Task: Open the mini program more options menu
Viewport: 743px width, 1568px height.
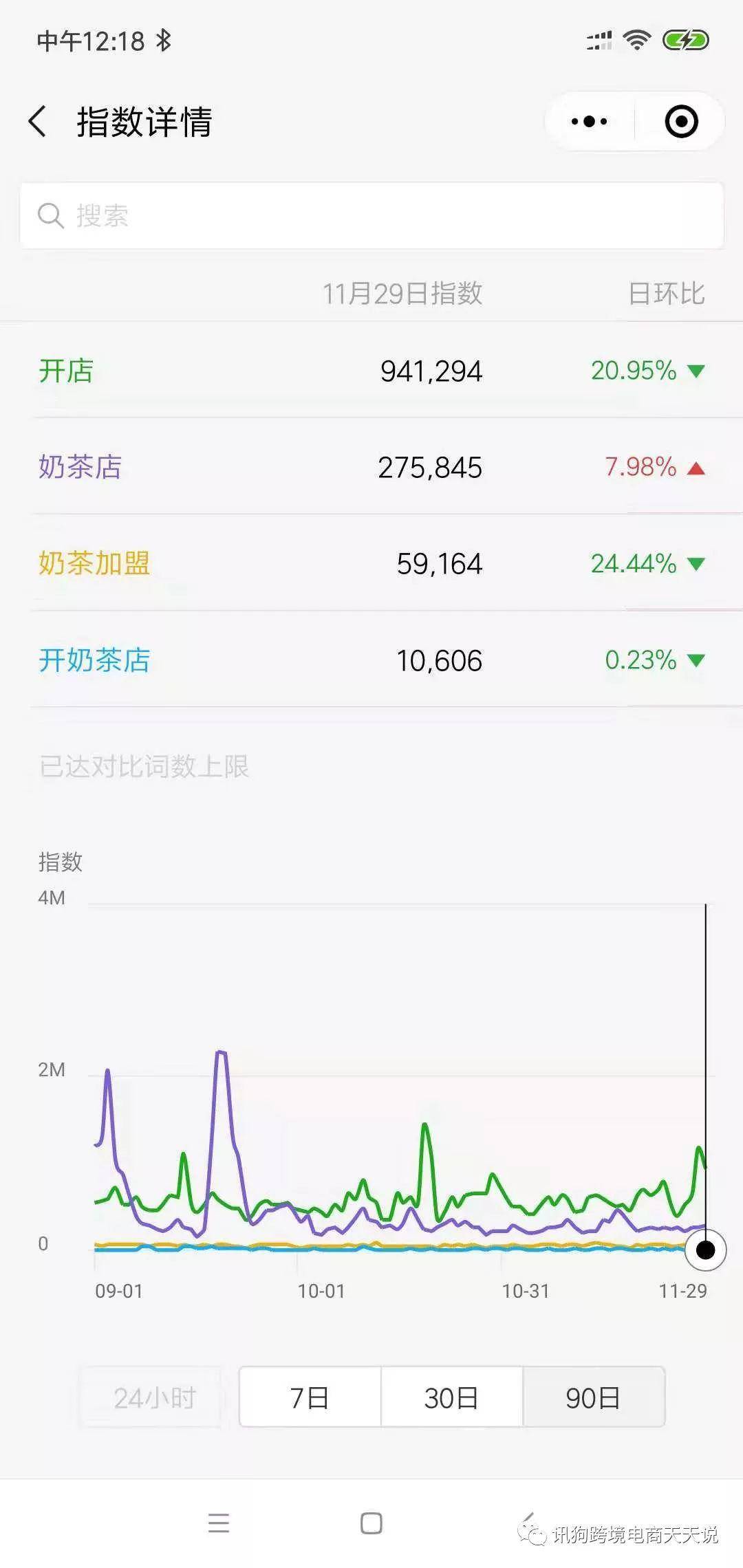Action: point(589,122)
